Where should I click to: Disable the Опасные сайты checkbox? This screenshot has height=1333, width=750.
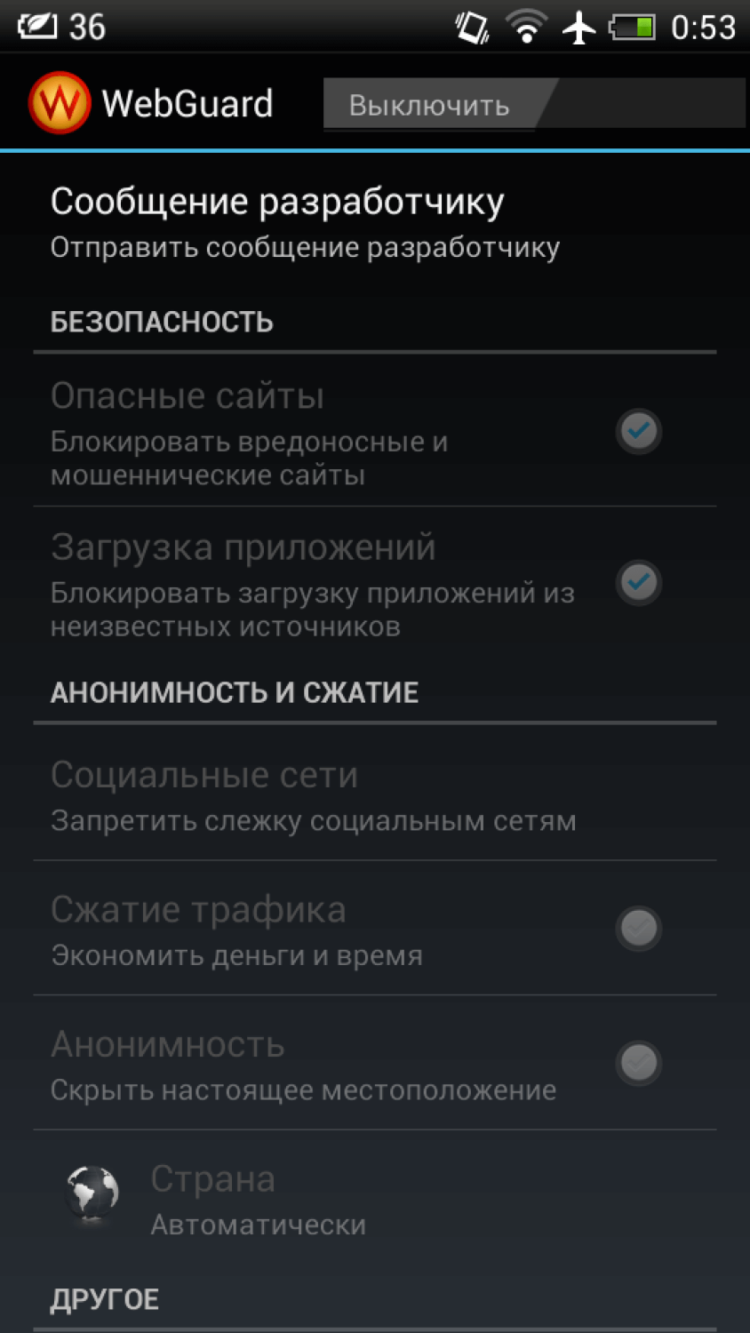[x=638, y=431]
